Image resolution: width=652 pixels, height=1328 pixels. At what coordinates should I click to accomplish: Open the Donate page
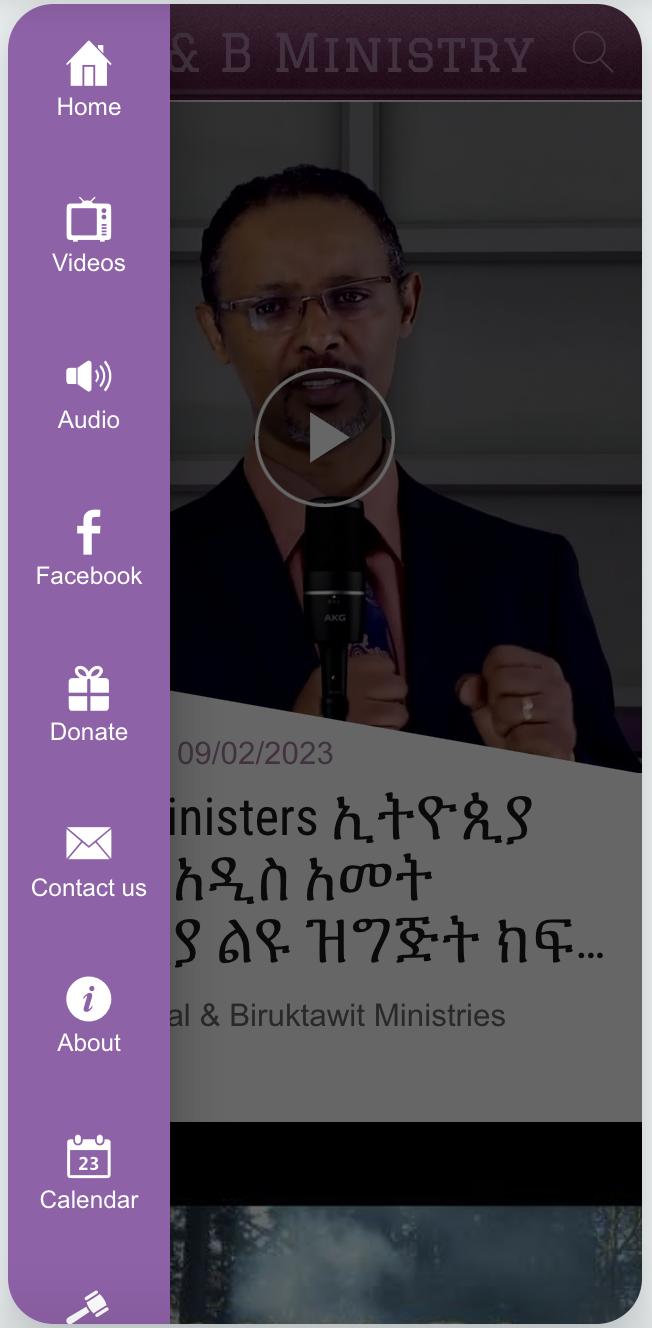(89, 705)
